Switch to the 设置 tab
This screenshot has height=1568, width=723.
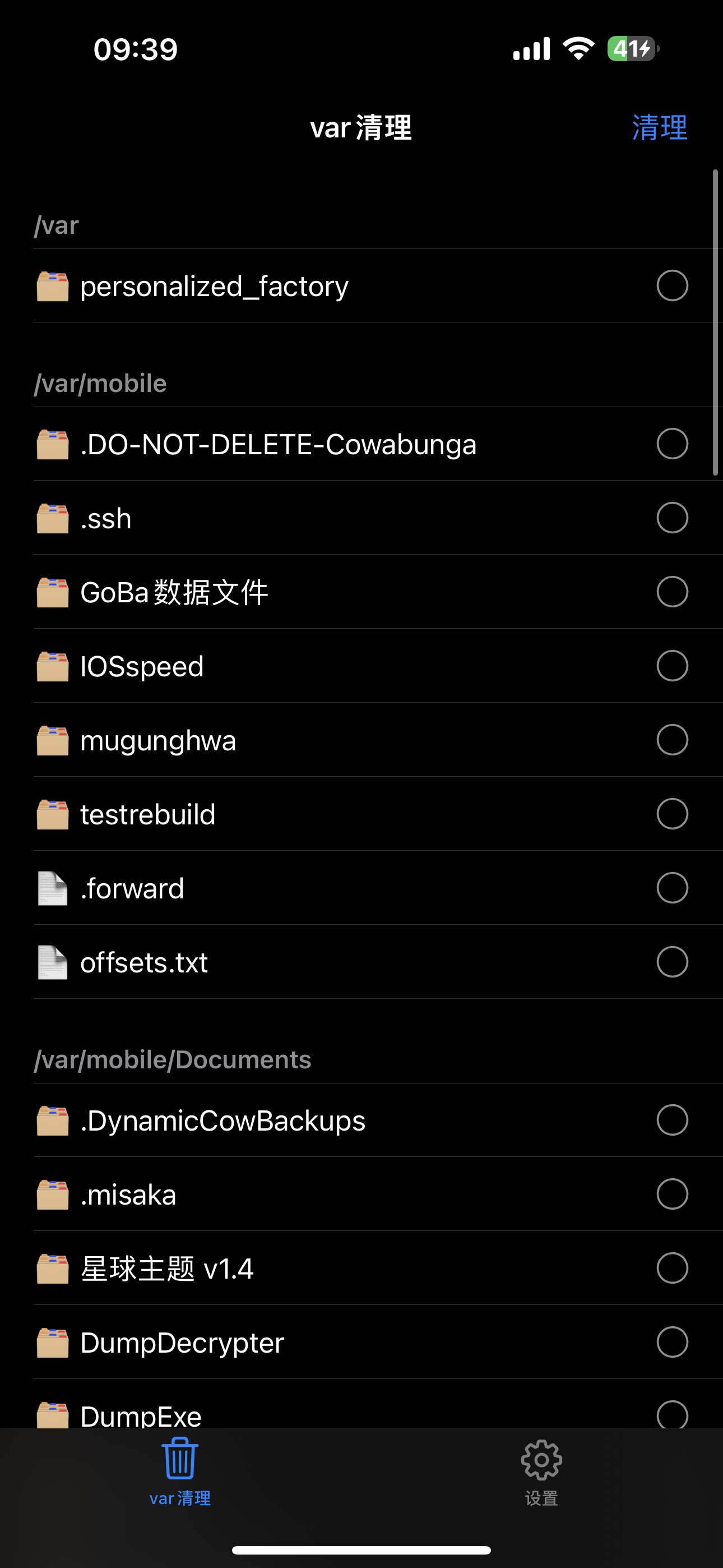541,1471
